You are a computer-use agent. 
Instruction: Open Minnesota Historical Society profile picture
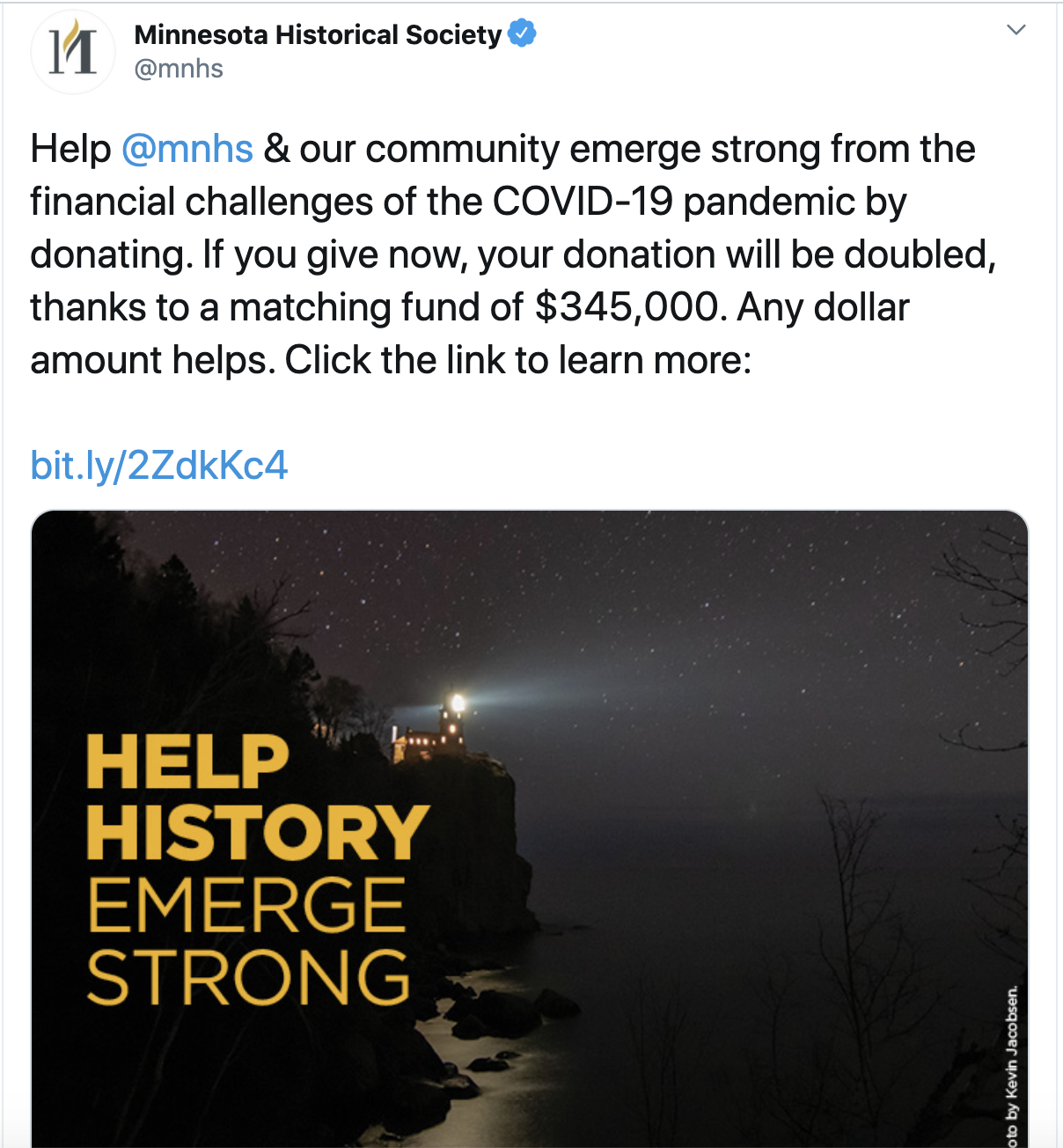[x=73, y=51]
